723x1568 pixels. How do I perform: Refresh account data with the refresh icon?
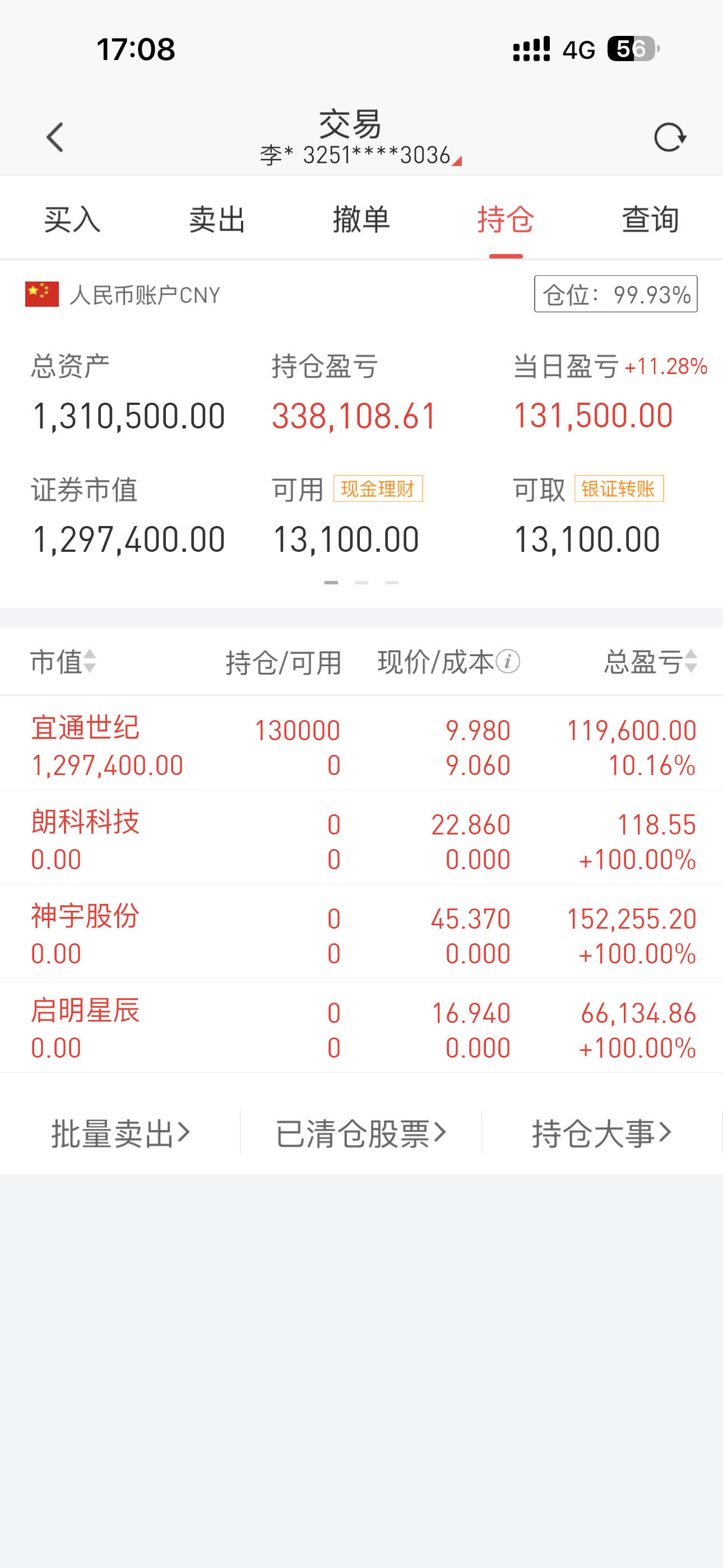(669, 136)
